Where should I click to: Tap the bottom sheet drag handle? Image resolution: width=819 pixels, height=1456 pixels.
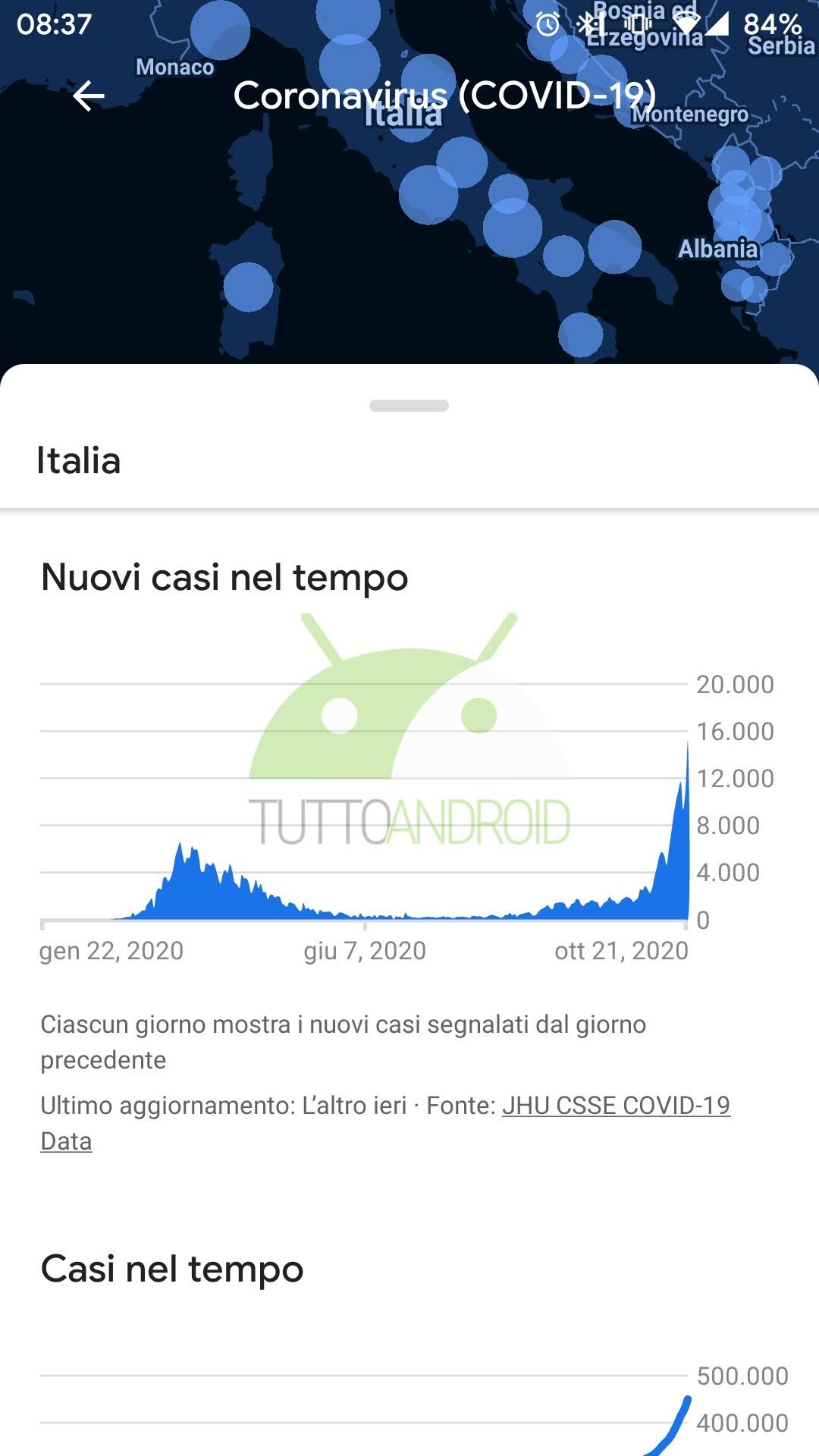click(409, 406)
